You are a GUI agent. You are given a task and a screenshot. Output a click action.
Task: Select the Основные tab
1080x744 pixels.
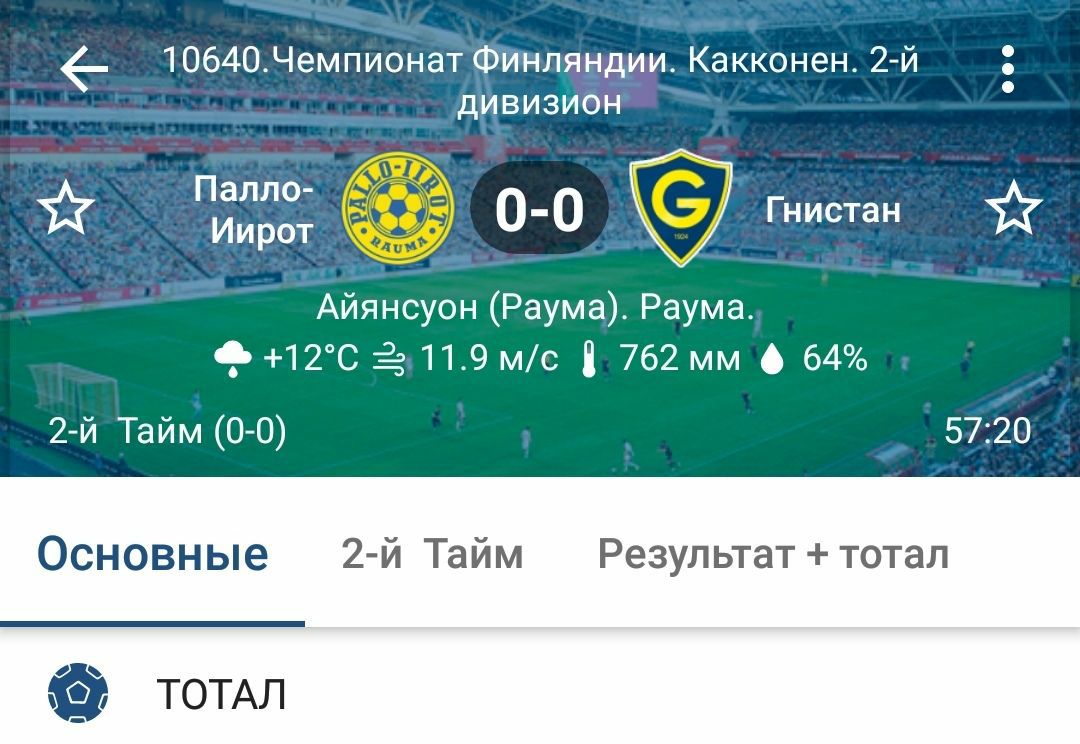(152, 553)
